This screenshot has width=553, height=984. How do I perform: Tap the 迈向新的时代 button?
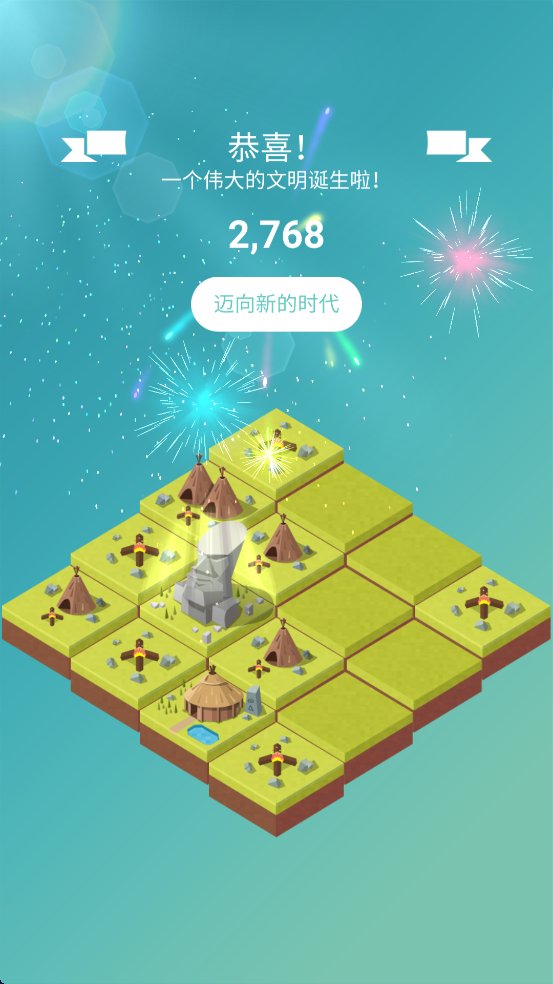[276, 304]
